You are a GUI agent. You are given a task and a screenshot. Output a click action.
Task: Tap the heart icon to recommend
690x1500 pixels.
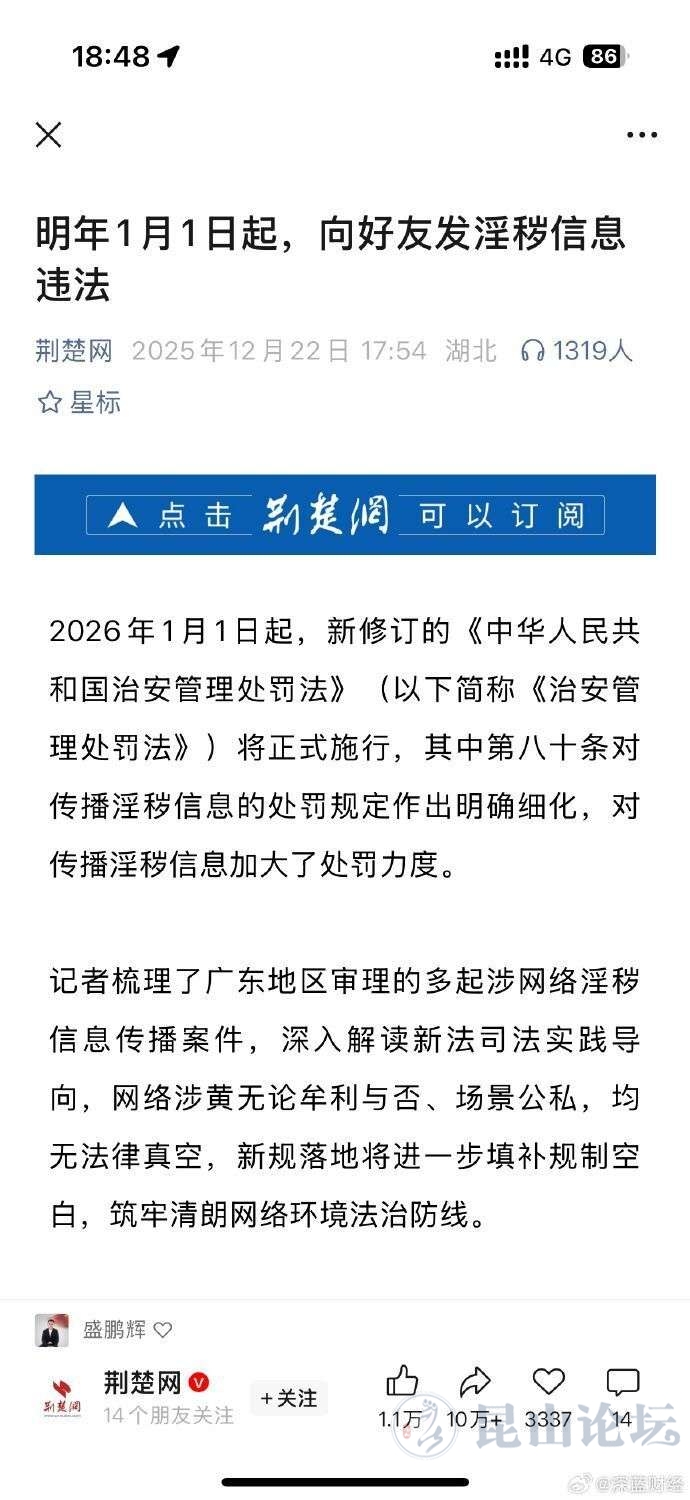(x=548, y=1382)
